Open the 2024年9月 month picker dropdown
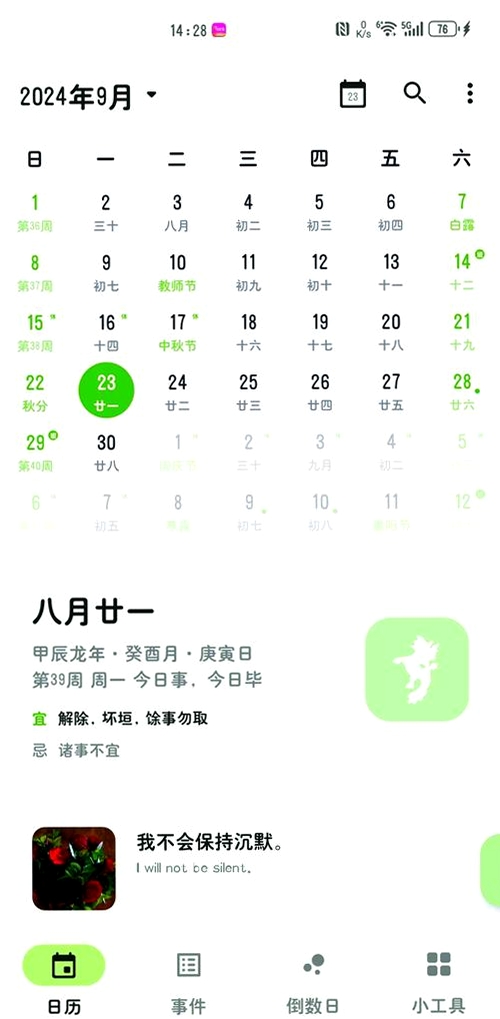 [88, 96]
